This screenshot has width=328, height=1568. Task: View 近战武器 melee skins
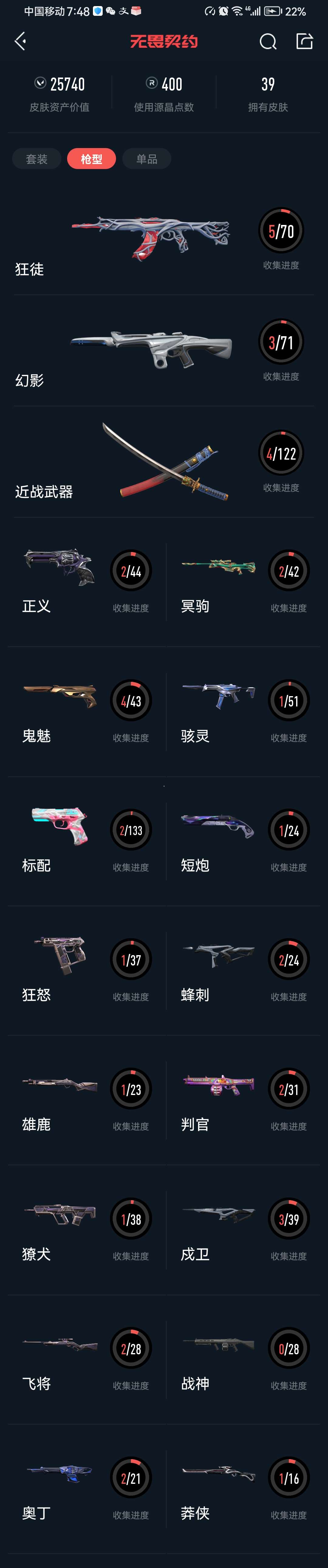coord(164,463)
